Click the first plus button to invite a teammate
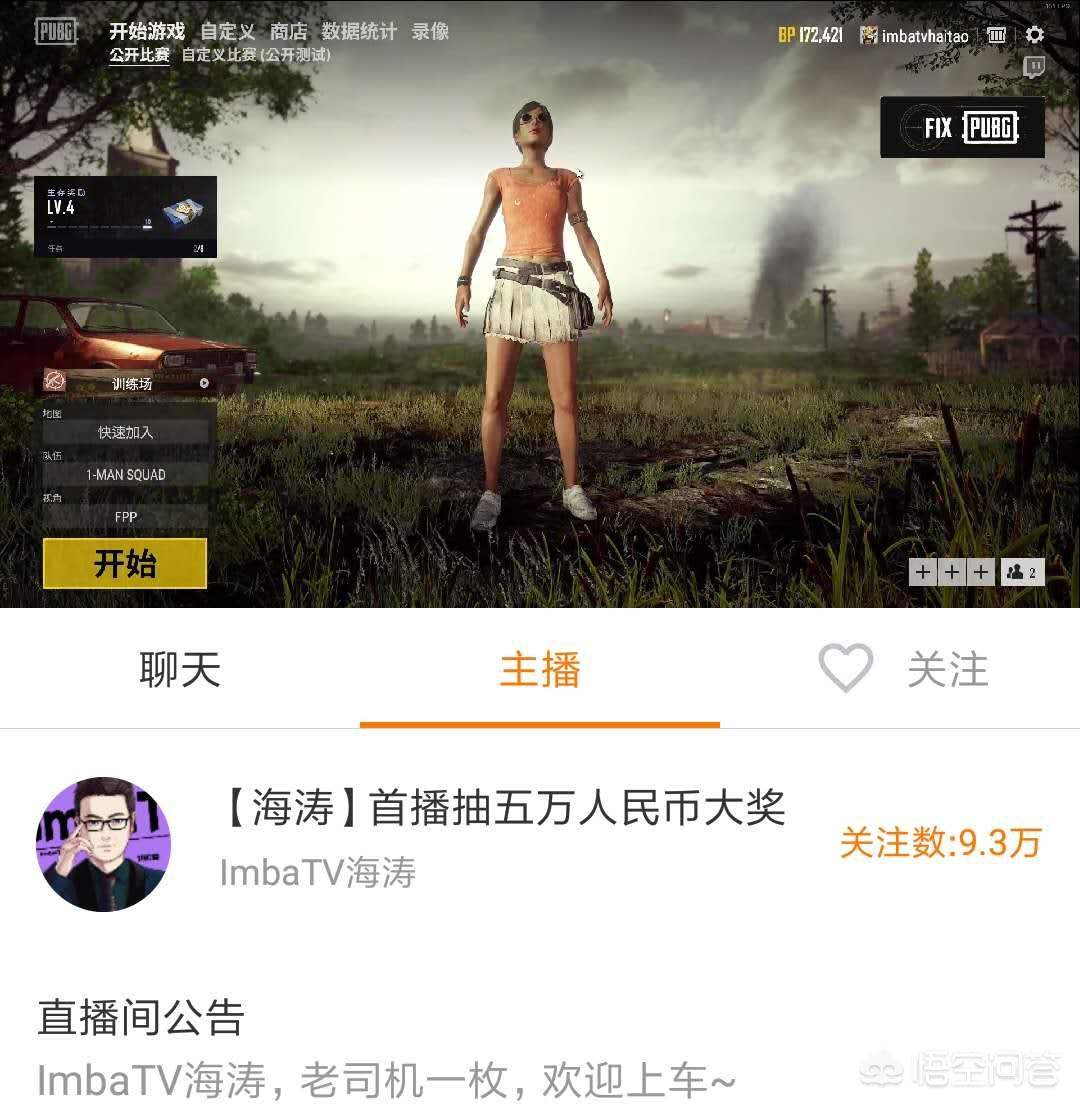Viewport: 1080px width, 1107px height. (x=921, y=571)
